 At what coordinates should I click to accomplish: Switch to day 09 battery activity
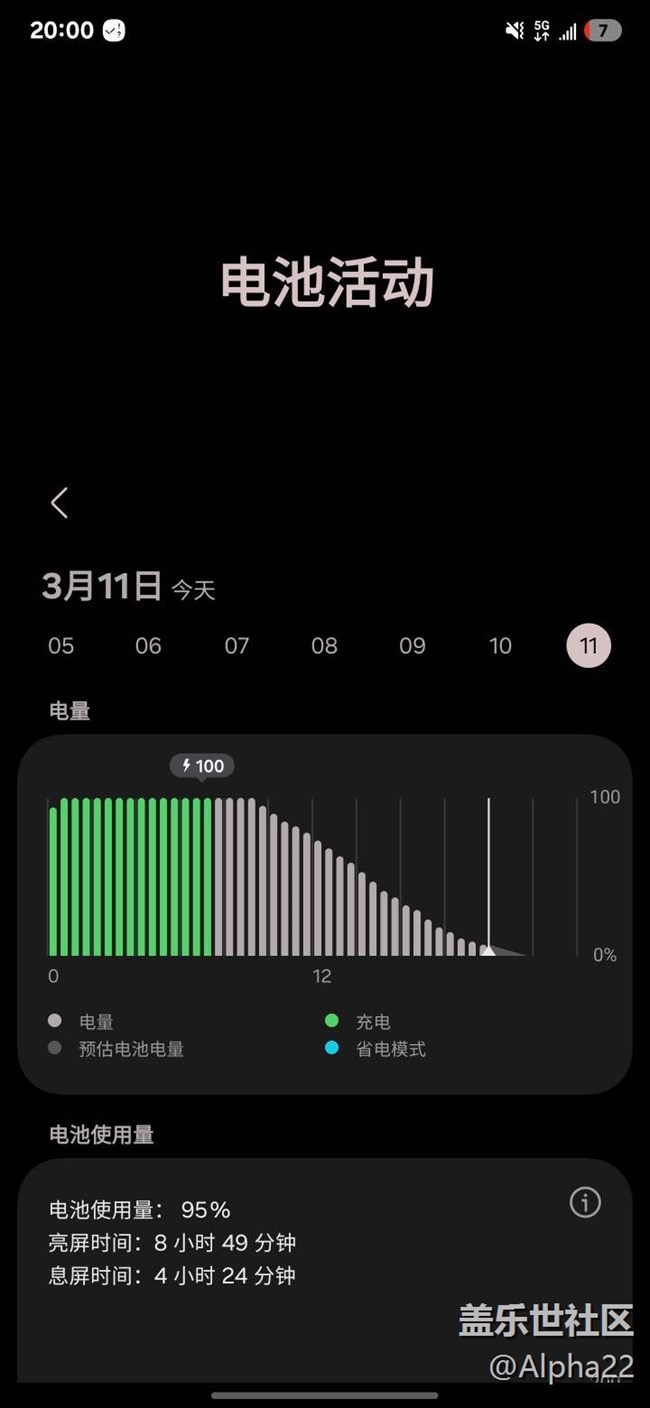point(412,646)
